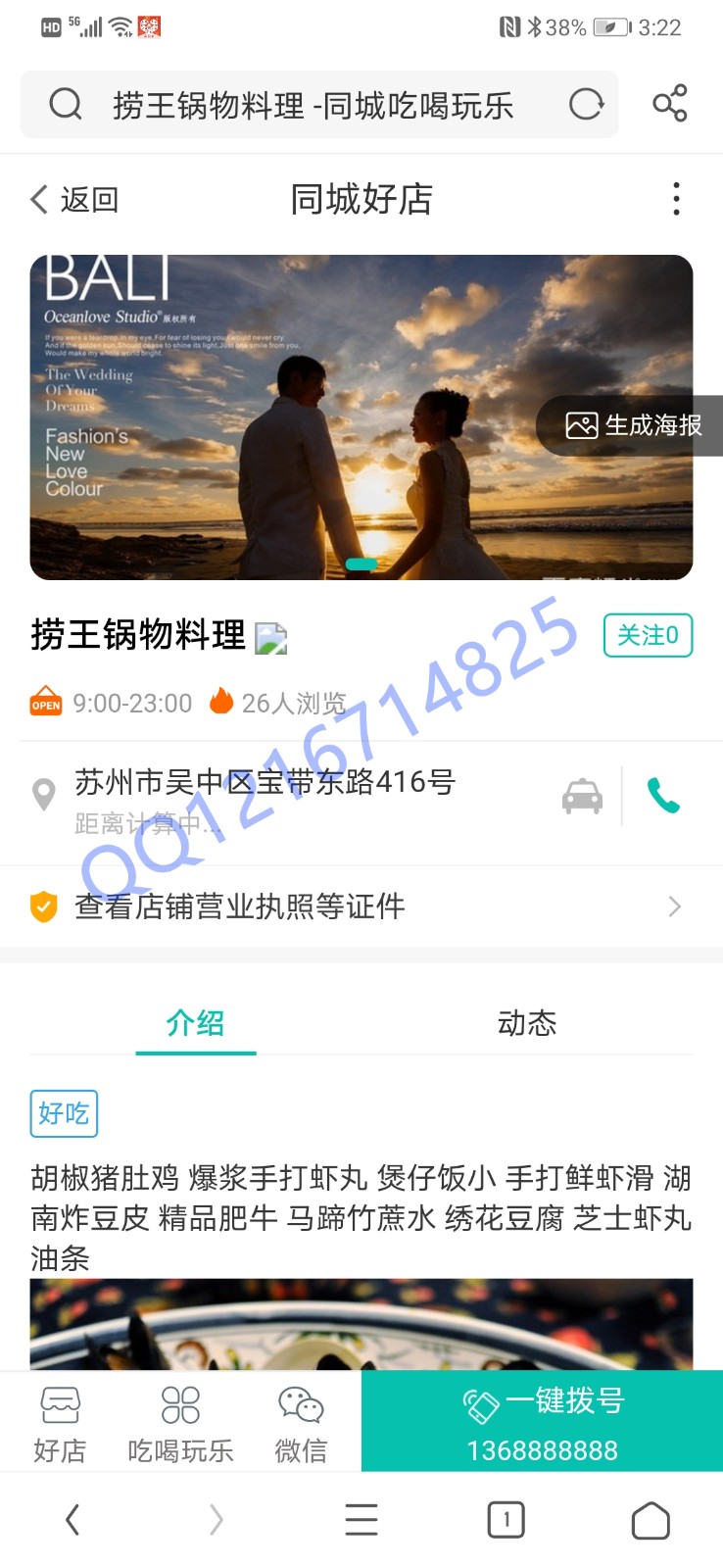View 查看店铺营业执照等证件 row
Viewport: 723px width, 1568px height.
pos(361,906)
